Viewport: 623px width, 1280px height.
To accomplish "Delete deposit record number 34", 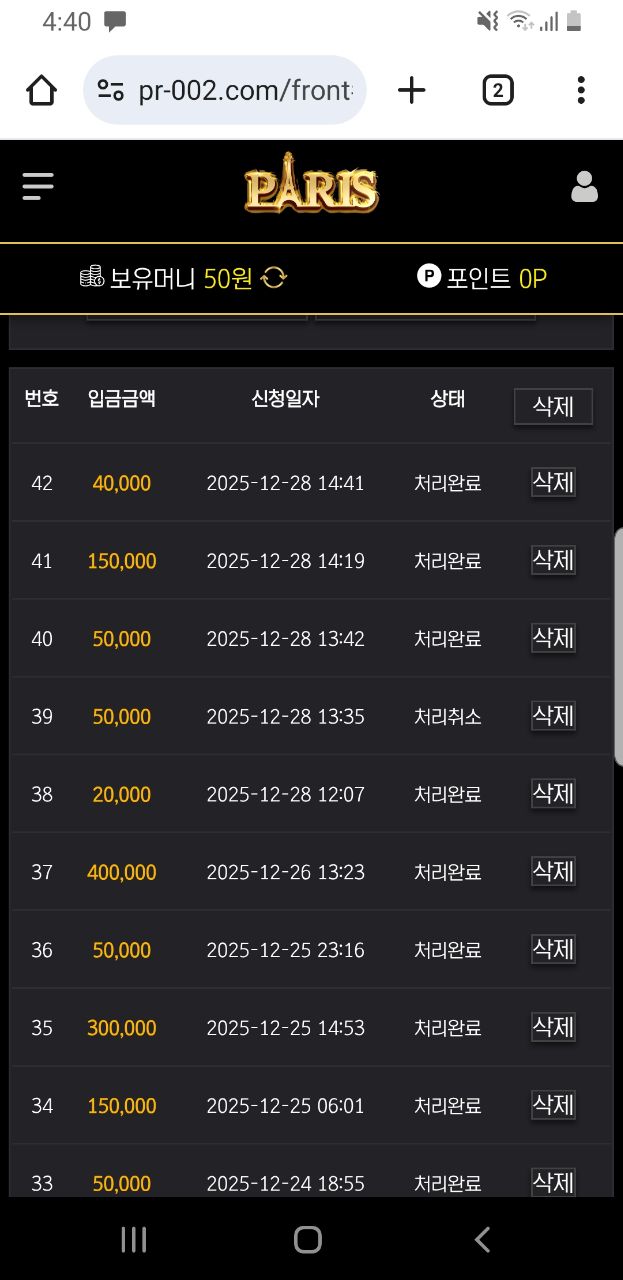I will click(x=553, y=1105).
